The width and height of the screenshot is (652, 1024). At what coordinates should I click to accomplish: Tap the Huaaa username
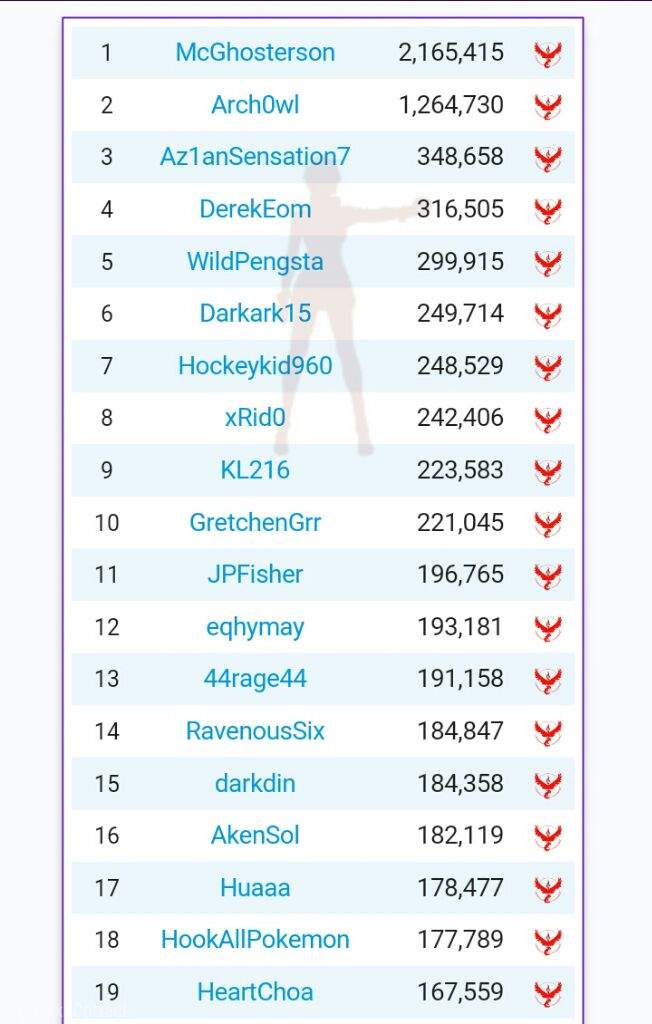click(x=255, y=888)
